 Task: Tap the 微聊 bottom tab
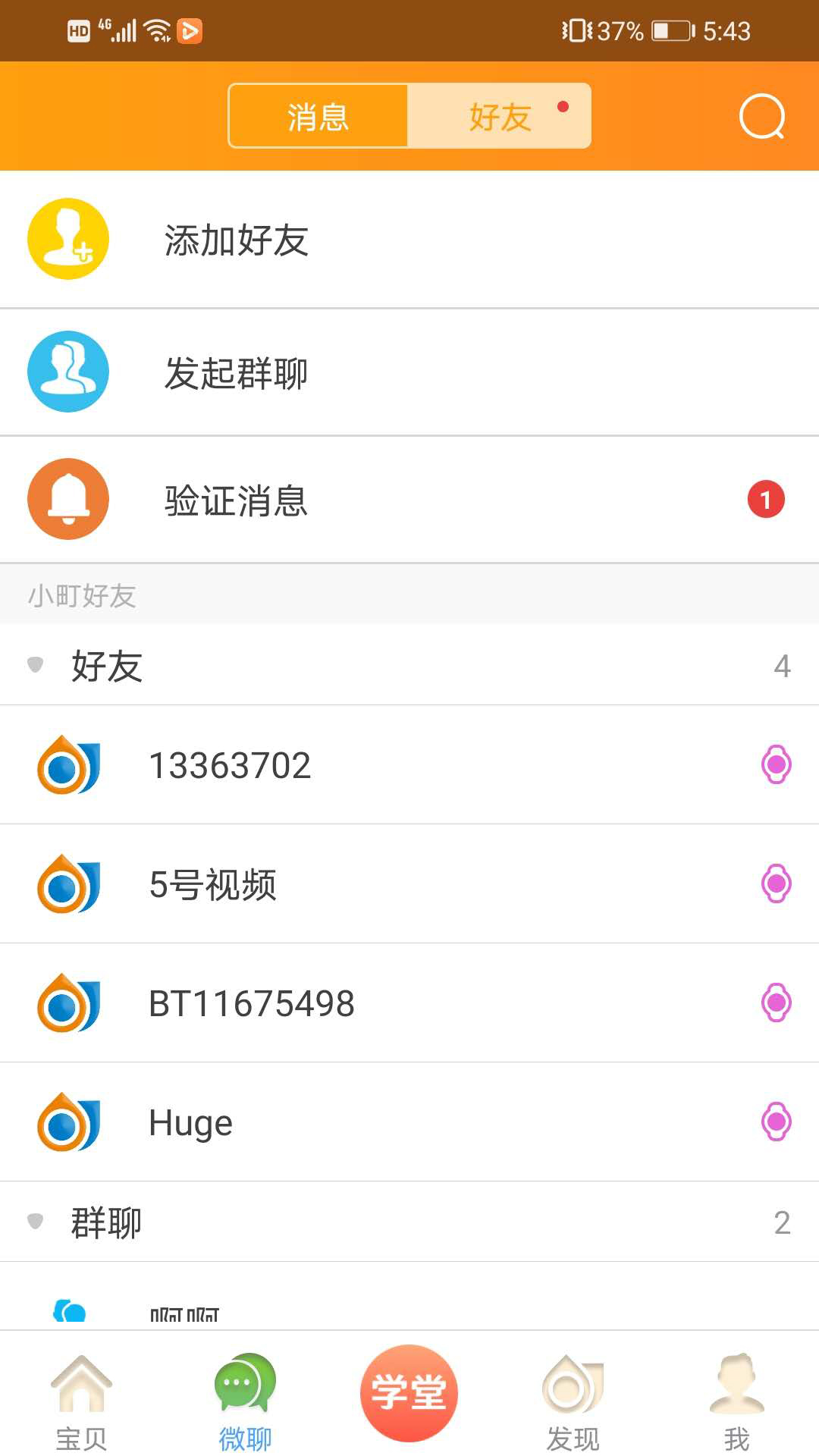245,1401
